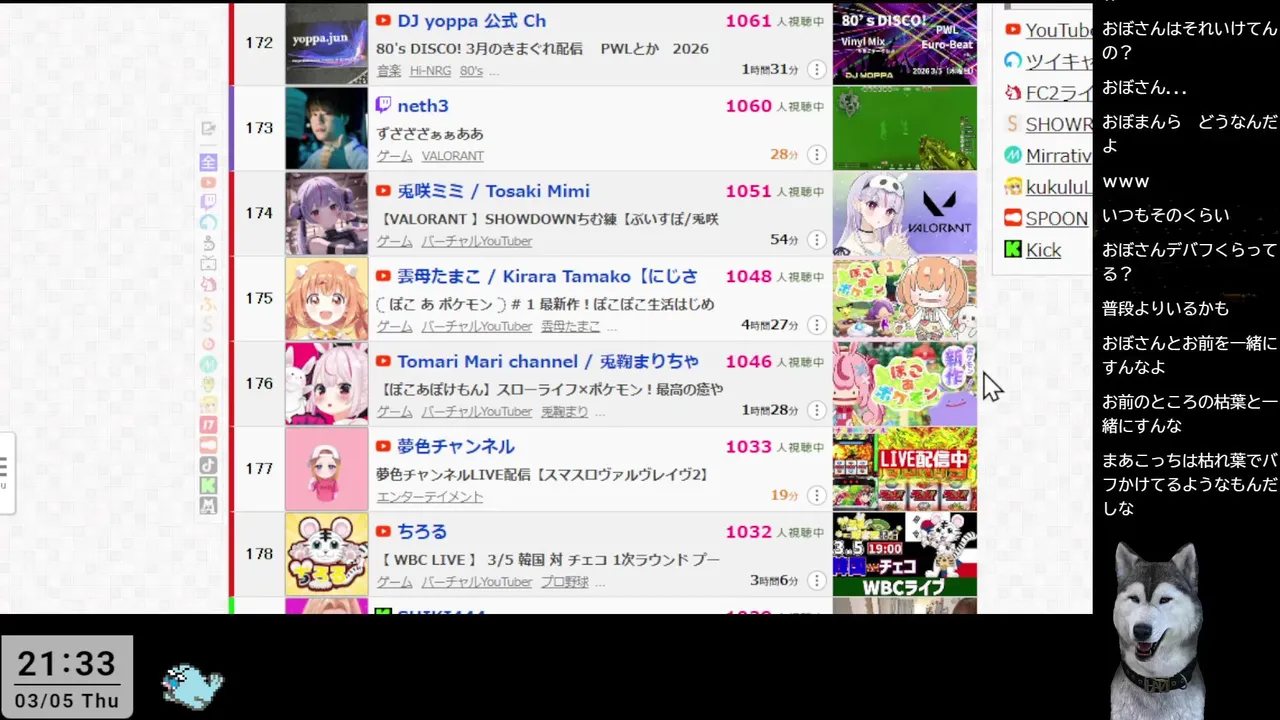Select the Hi-NRG tag under DJ yoppa
Viewport: 1280px width, 720px height.
click(x=430, y=71)
